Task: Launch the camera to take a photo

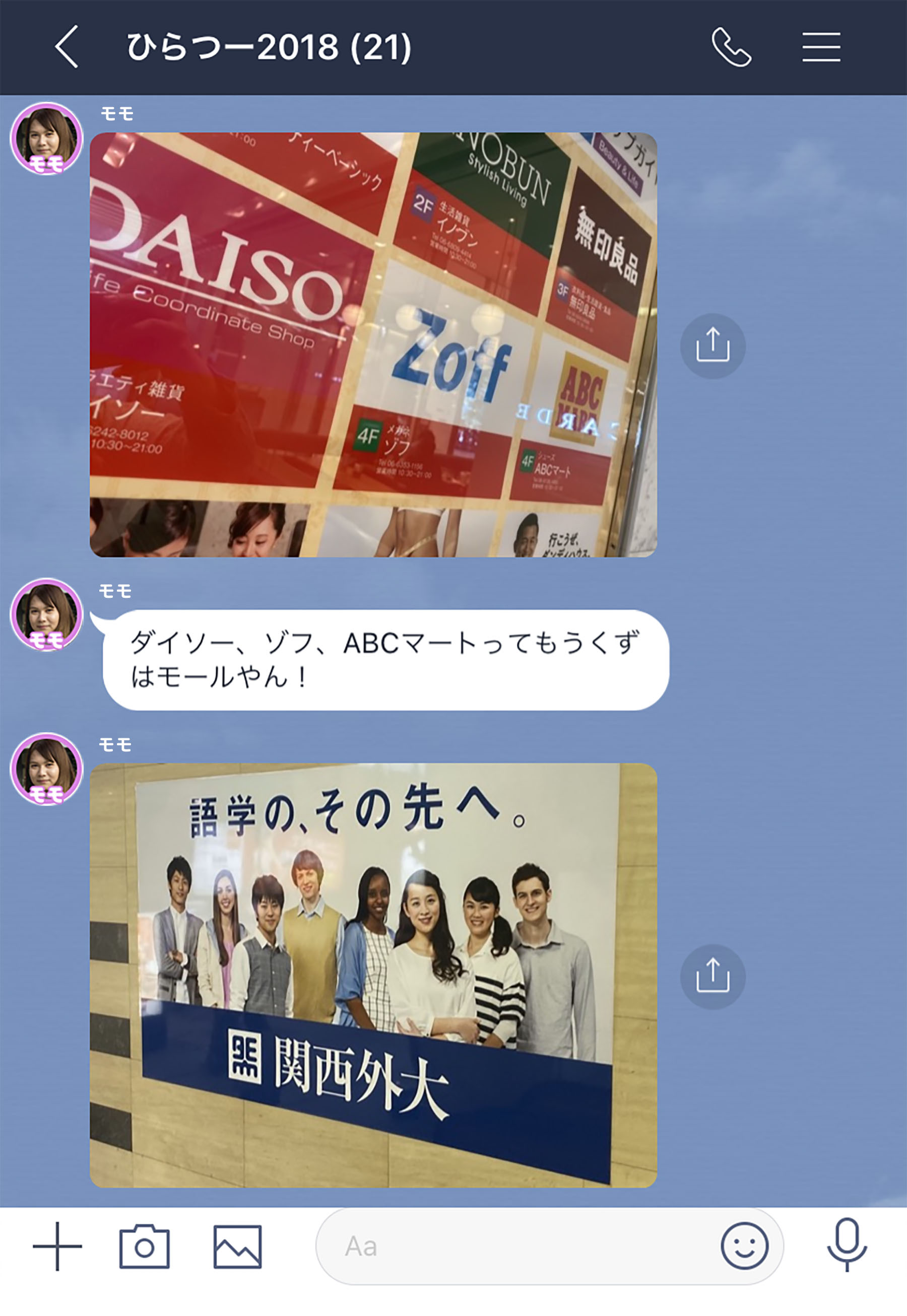Action: click(144, 1246)
